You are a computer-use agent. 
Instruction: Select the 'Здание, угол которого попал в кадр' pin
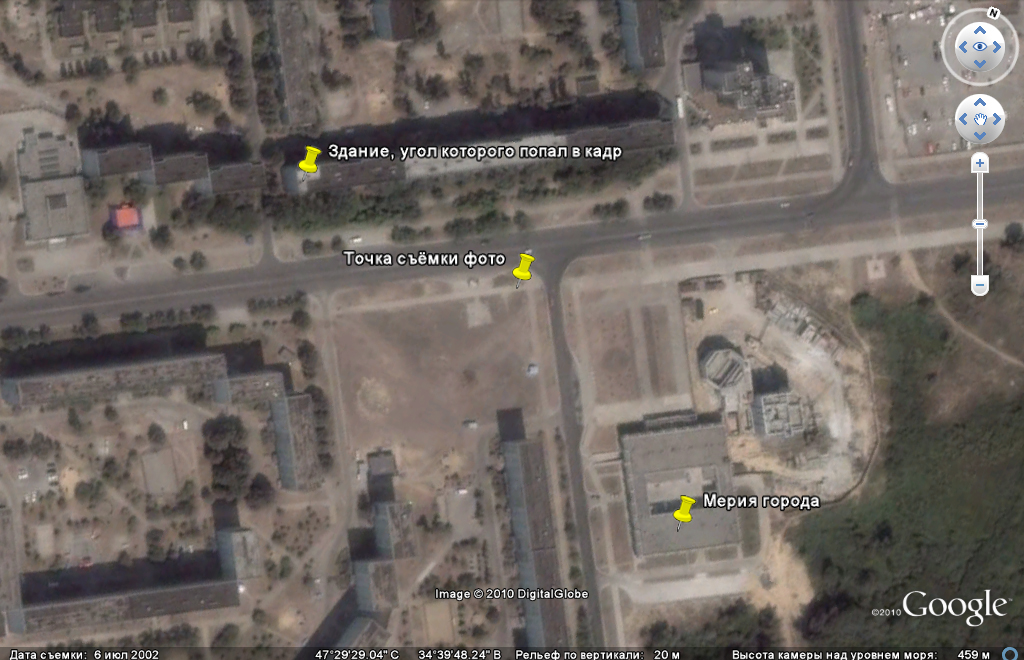(309, 160)
